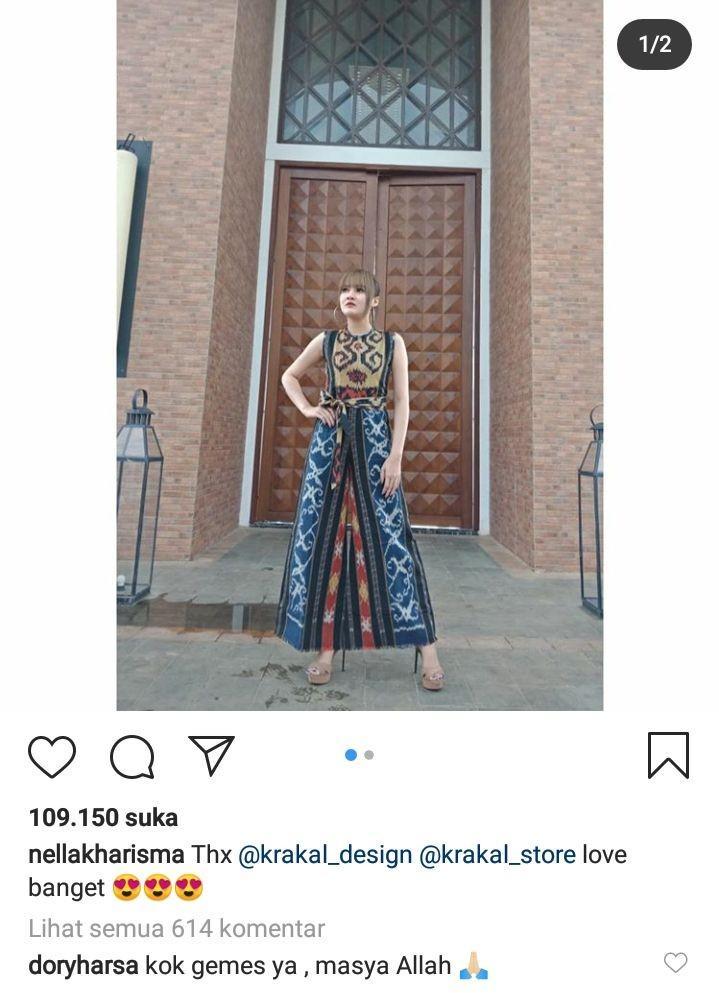Like nellakharisma's post with the heart icon
The height and width of the screenshot is (993, 719).
[x=52, y=757]
